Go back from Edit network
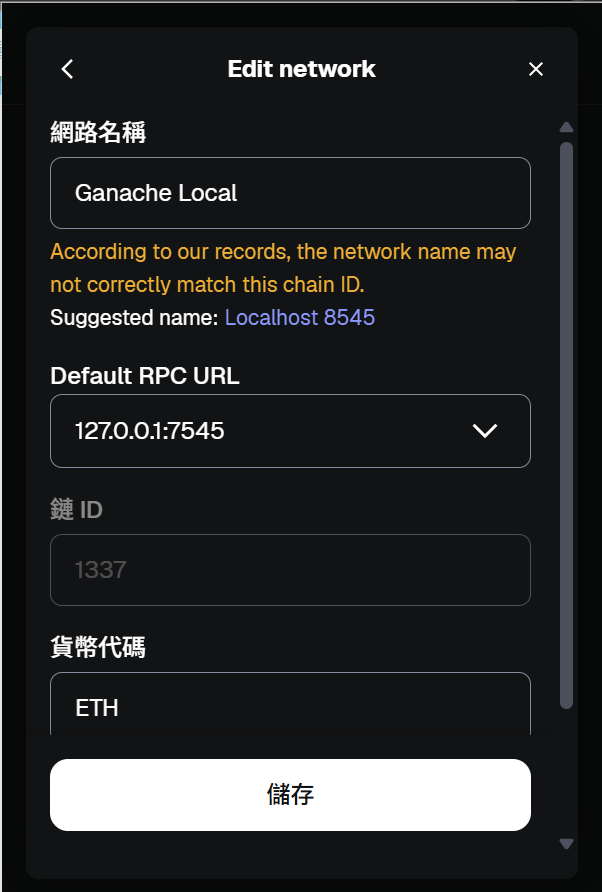This screenshot has height=892, width=602. 67,69
